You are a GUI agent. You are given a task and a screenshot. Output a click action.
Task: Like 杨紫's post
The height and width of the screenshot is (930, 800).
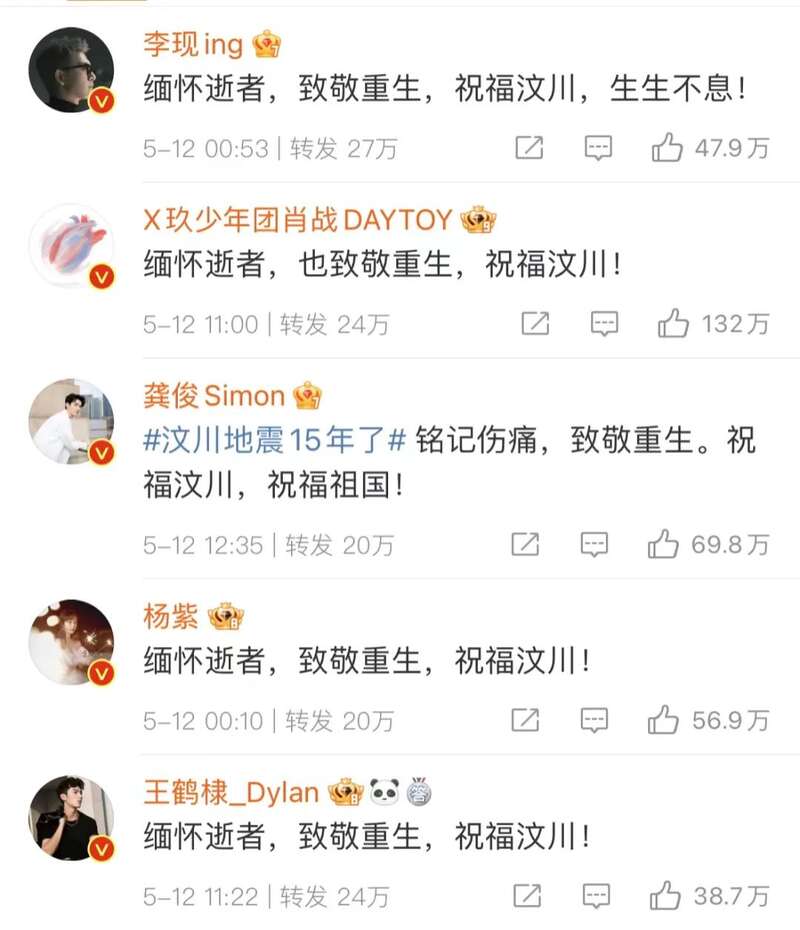[x=664, y=720]
